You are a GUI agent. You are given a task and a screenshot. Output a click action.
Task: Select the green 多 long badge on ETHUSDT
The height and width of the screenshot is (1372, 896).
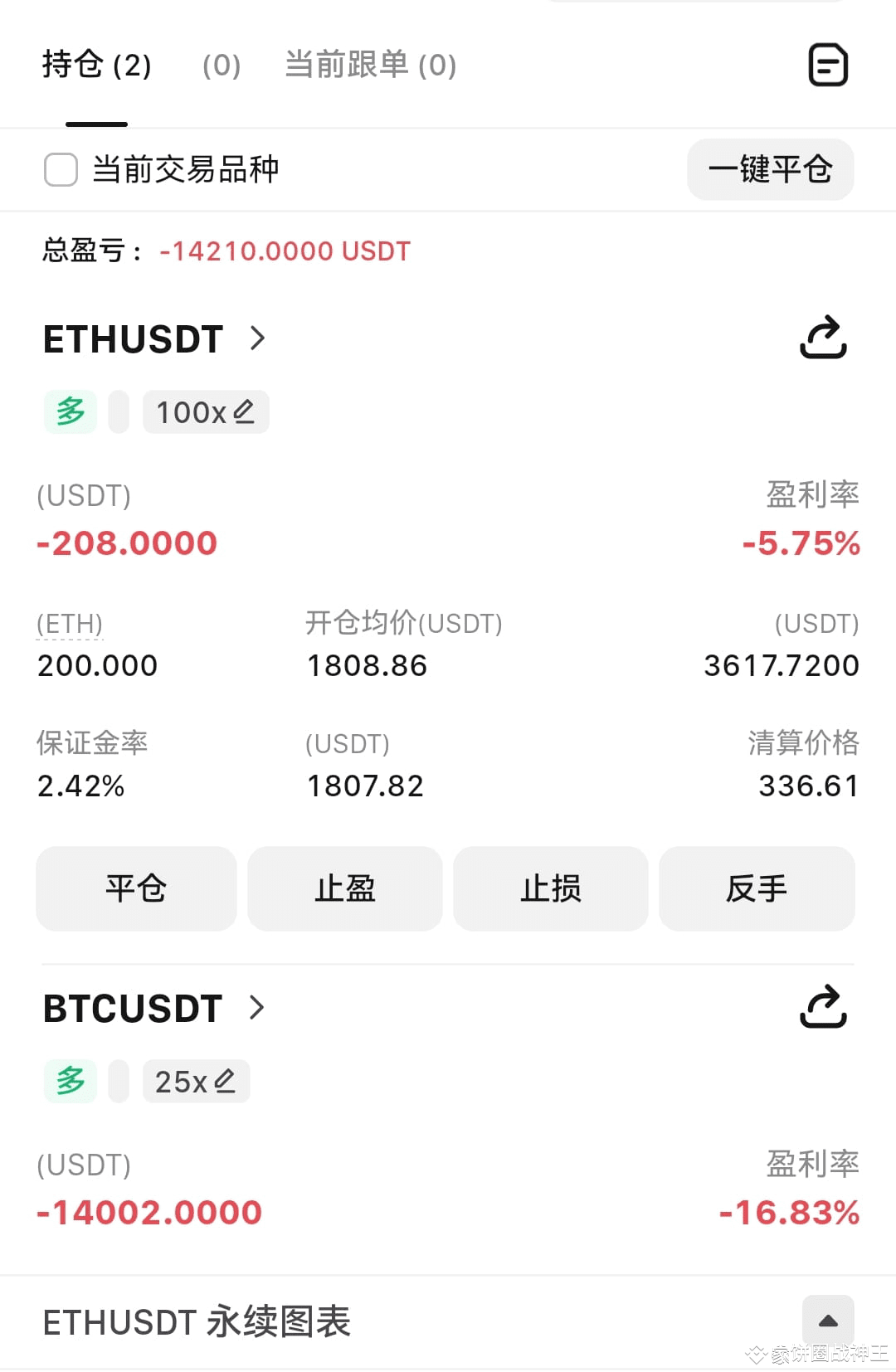coord(70,410)
